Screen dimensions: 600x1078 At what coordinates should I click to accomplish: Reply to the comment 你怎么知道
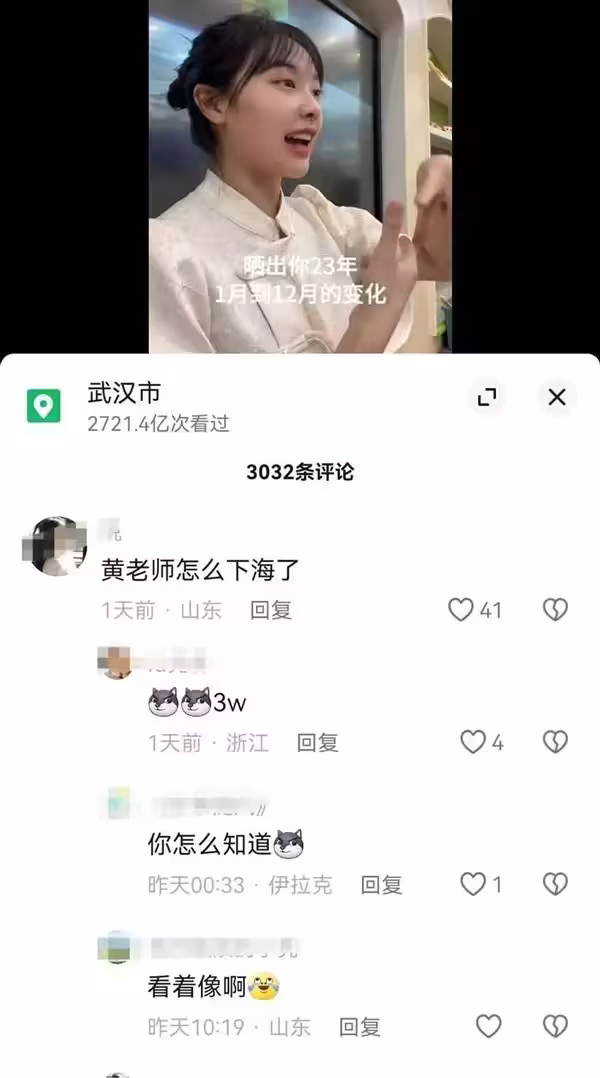click(381, 885)
